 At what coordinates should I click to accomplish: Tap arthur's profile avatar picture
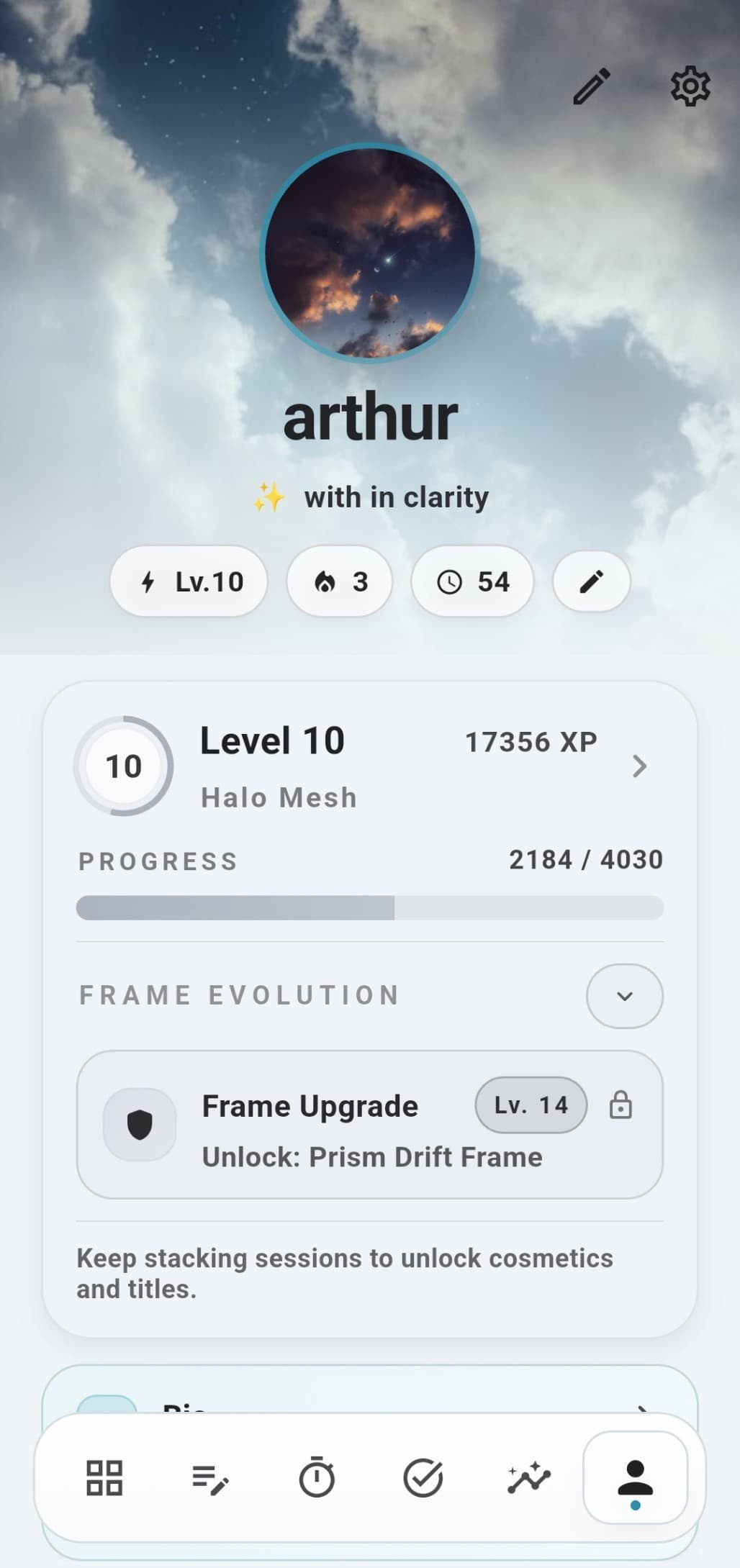point(370,253)
